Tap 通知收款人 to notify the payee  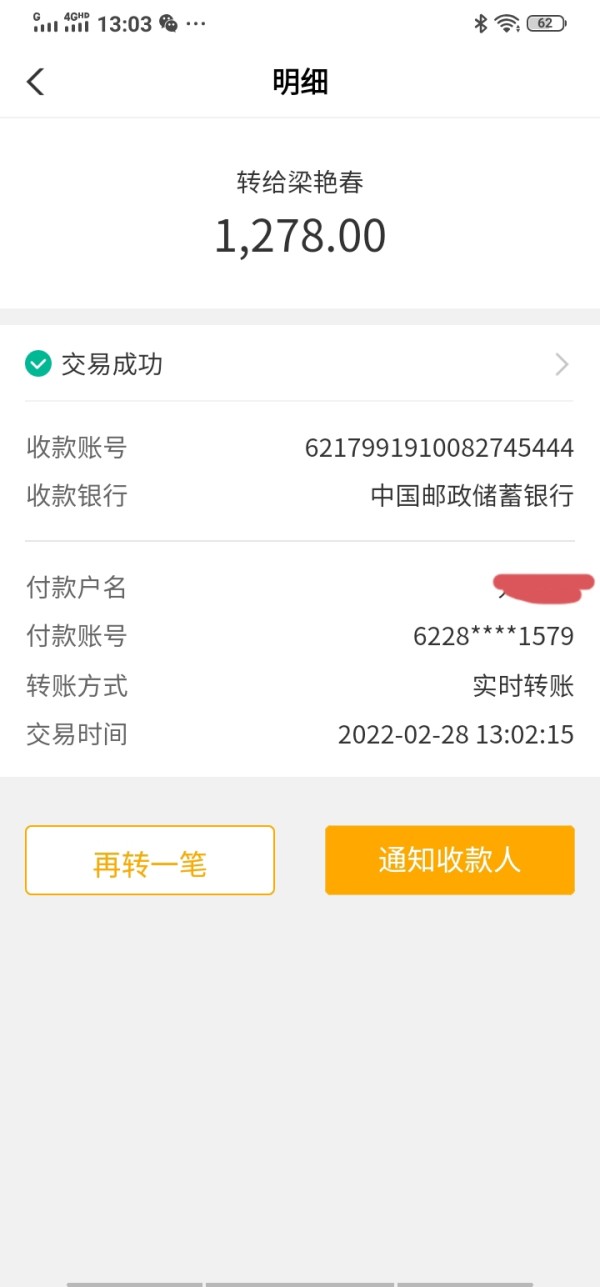coord(450,860)
